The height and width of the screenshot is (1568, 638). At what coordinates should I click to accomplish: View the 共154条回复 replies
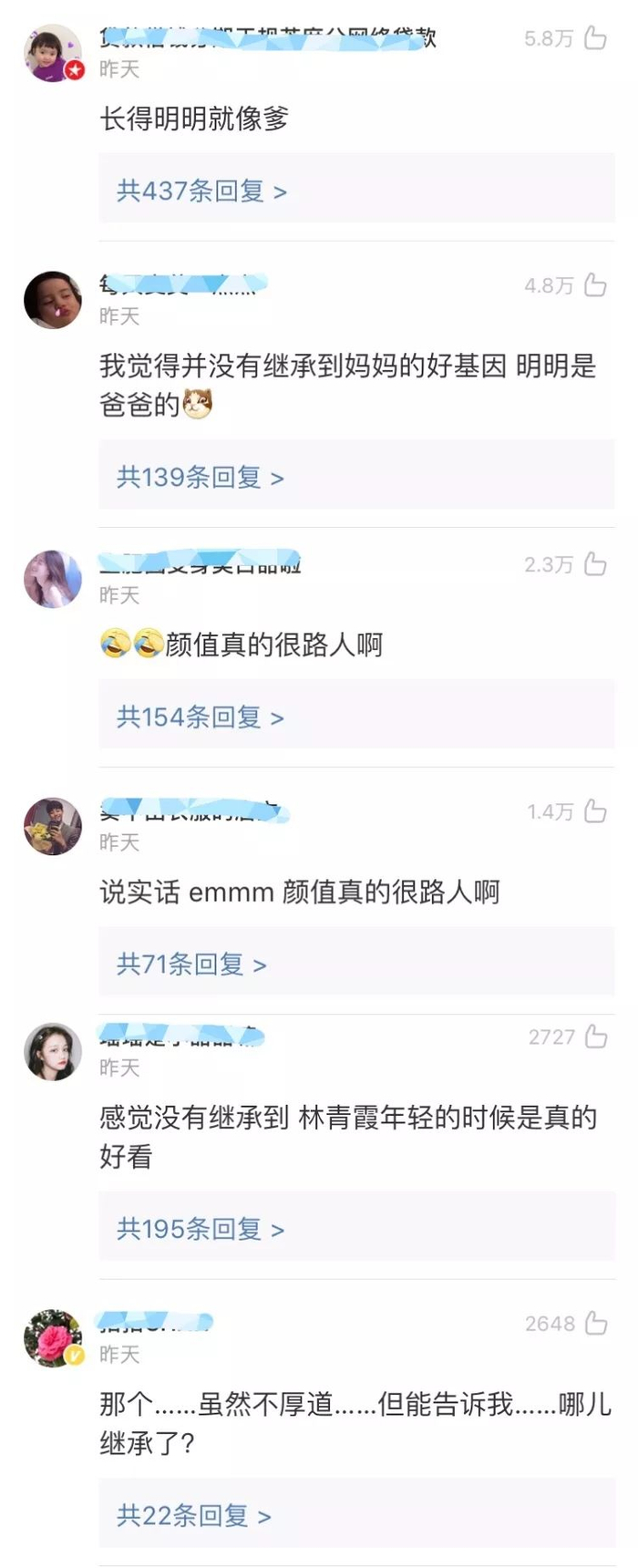[x=200, y=717]
